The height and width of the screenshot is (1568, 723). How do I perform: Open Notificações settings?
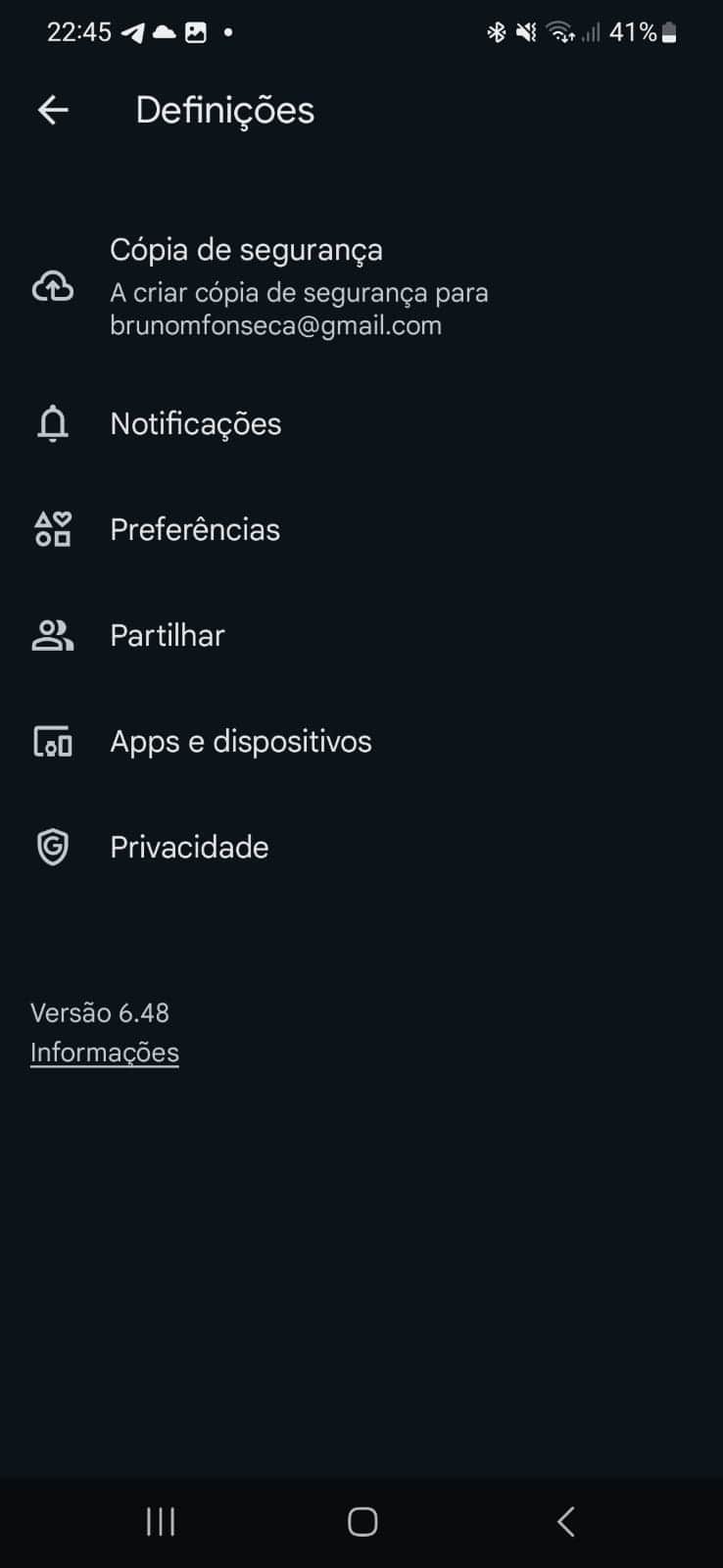pyautogui.click(x=196, y=423)
